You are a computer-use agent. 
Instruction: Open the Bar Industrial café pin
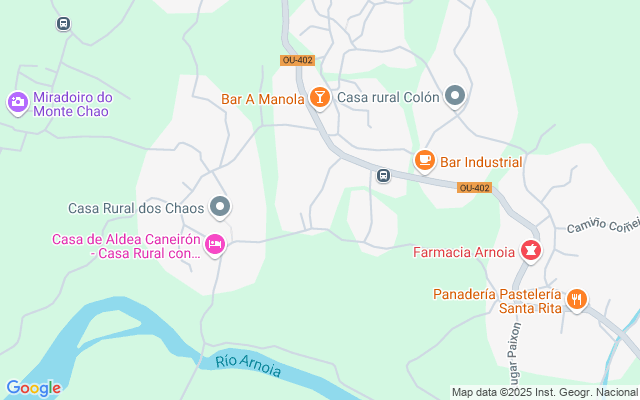[x=425, y=160]
